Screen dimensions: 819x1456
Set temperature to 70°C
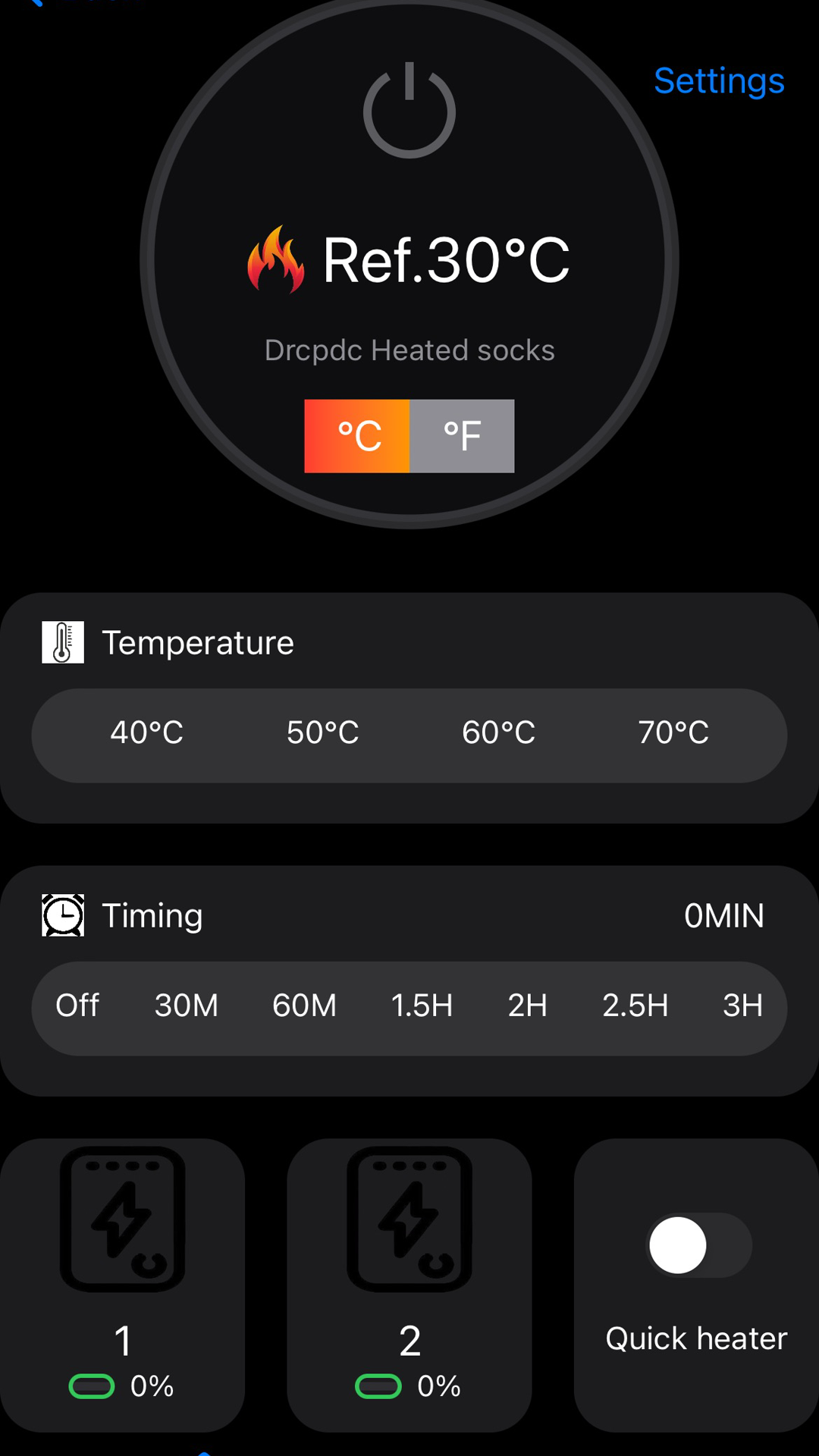click(x=673, y=733)
